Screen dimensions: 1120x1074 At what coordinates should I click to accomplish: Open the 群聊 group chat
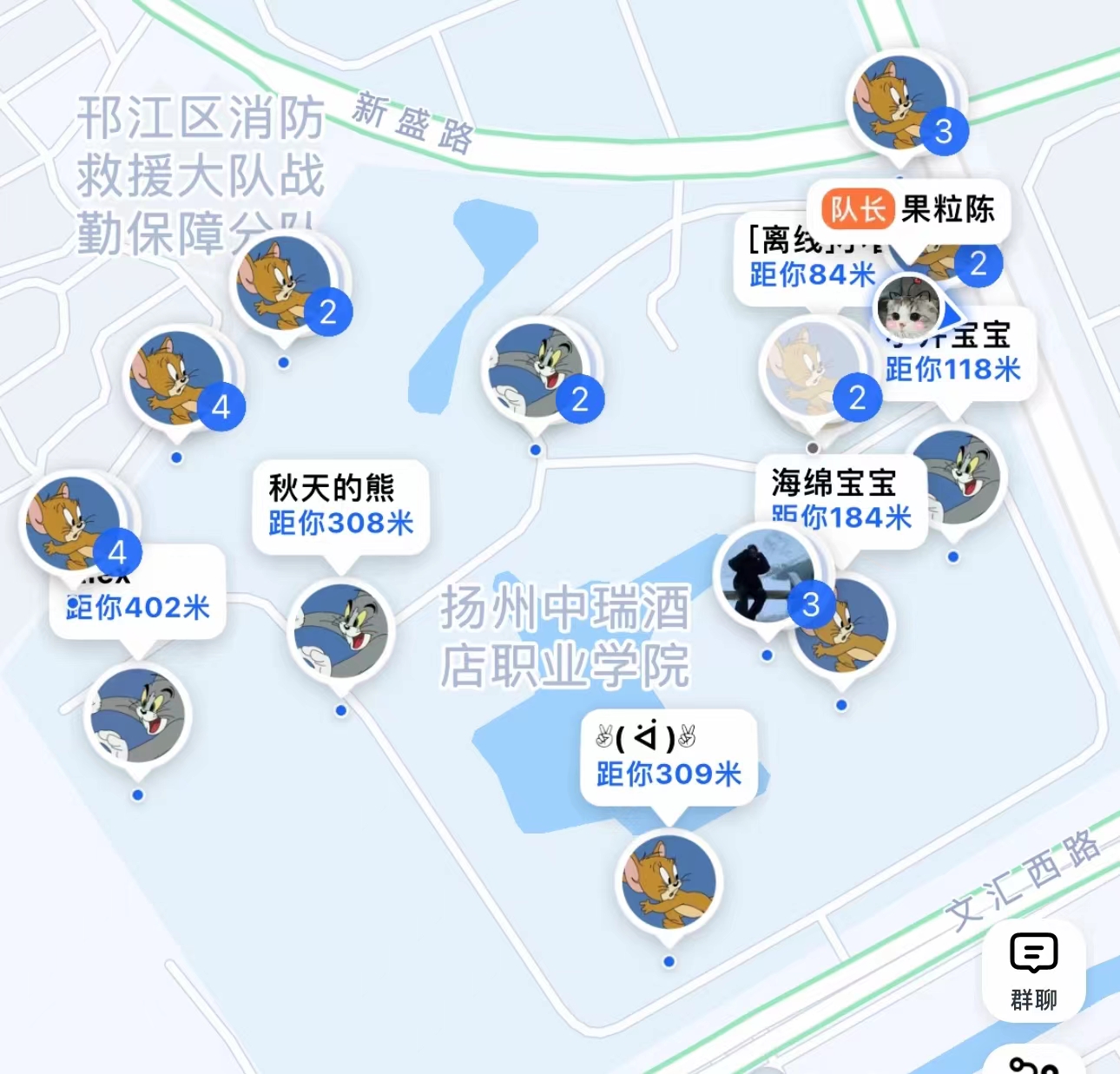[1033, 969]
